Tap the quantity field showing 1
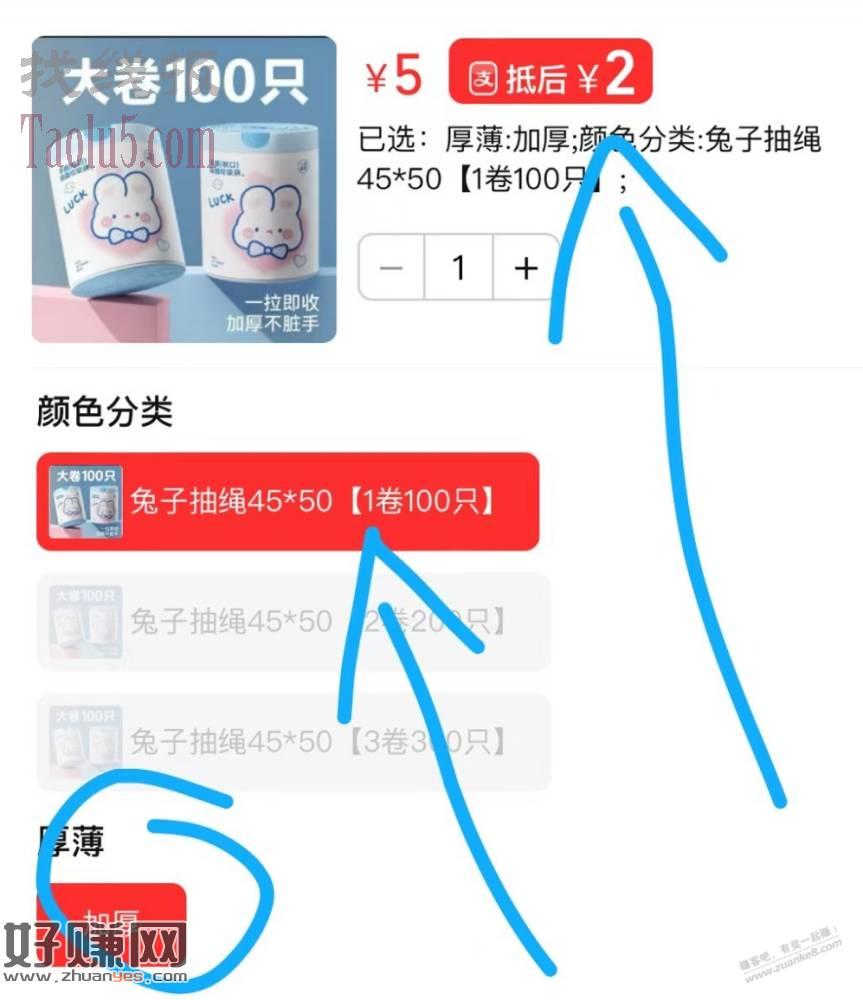Screen dimensions: 863x1000 click(458, 268)
